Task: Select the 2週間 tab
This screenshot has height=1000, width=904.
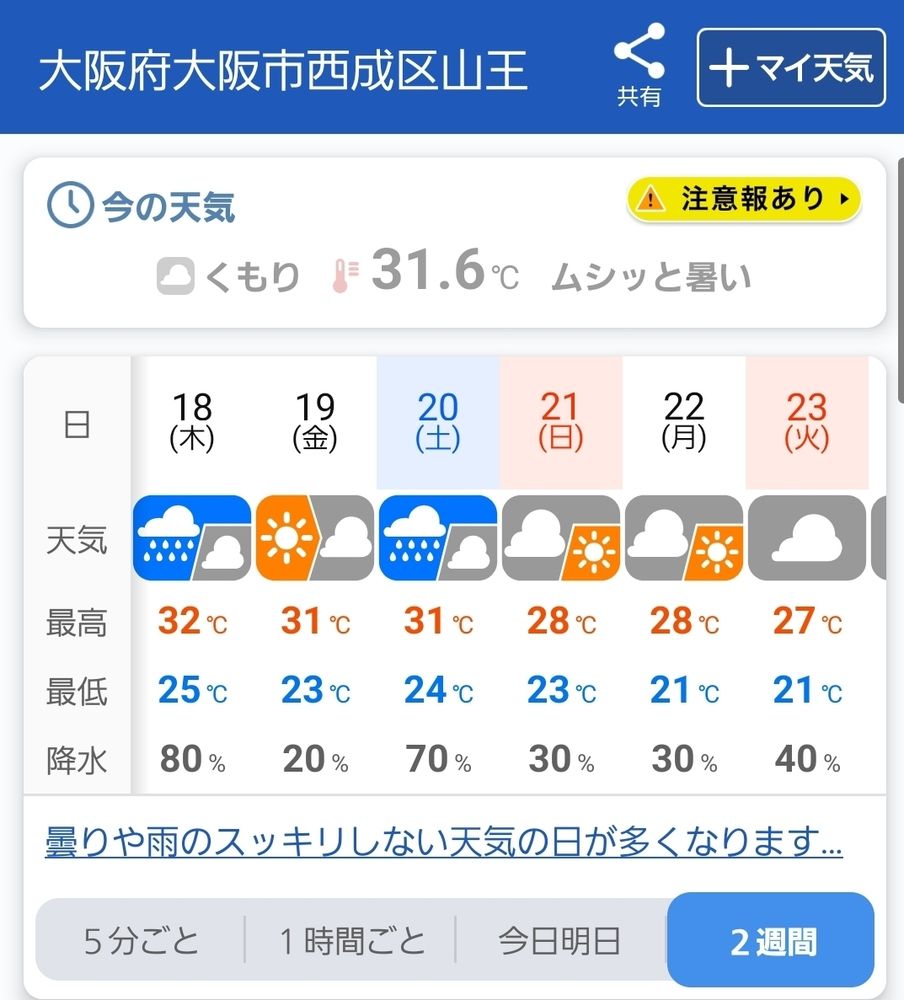Action: click(x=771, y=940)
